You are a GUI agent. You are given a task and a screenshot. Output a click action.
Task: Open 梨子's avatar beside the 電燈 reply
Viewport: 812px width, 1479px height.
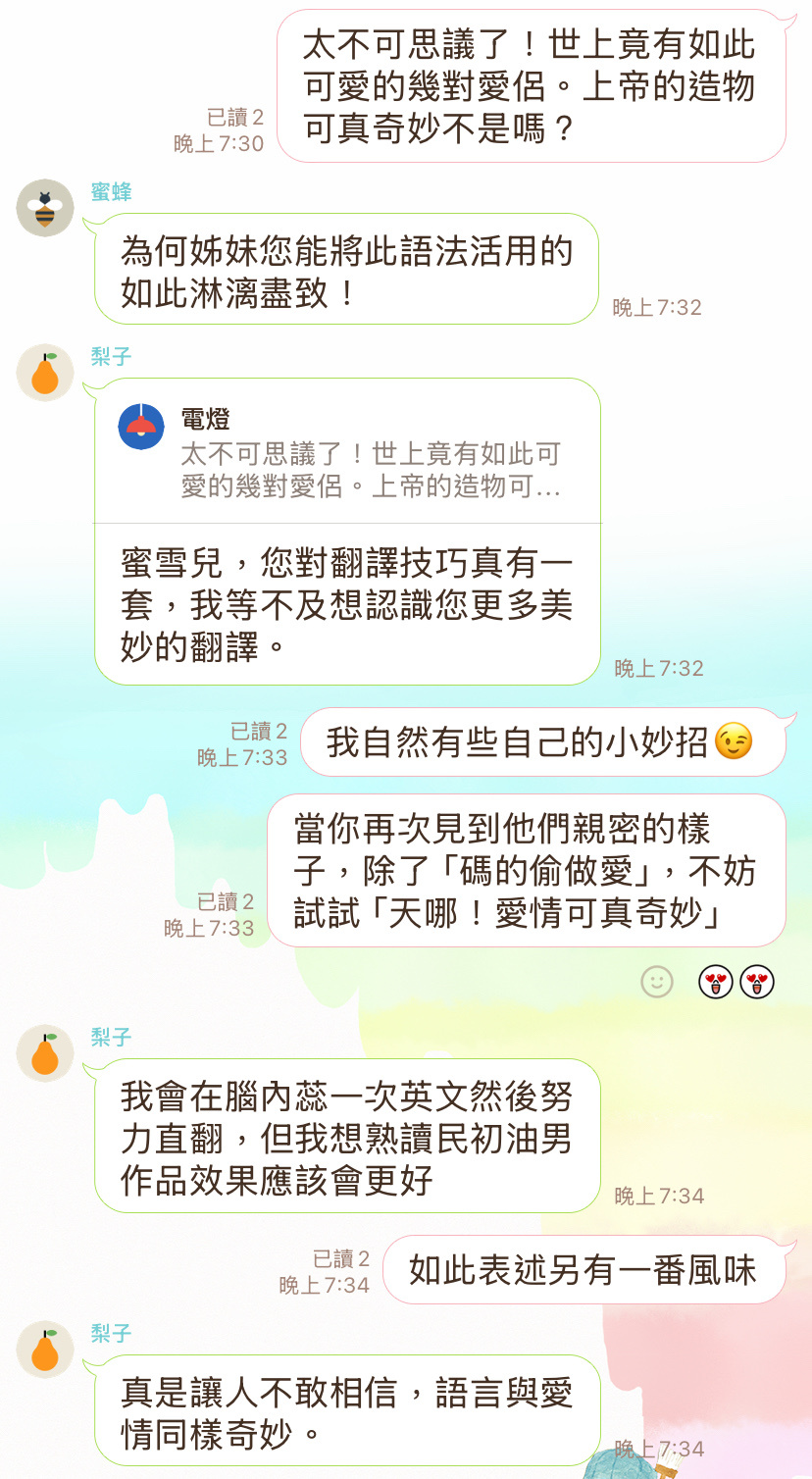coord(45,373)
